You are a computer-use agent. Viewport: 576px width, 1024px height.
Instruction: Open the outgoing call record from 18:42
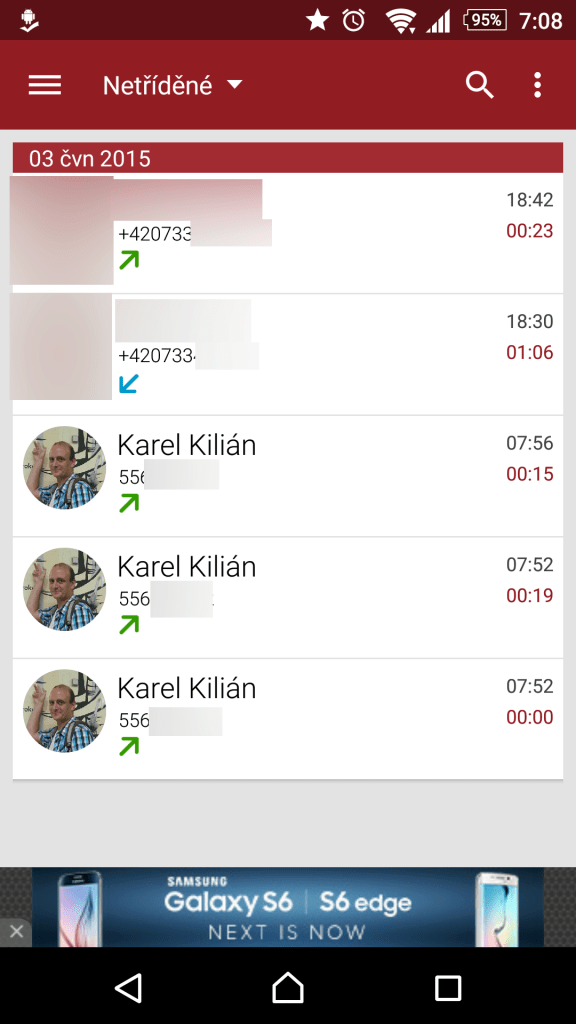click(x=287, y=233)
